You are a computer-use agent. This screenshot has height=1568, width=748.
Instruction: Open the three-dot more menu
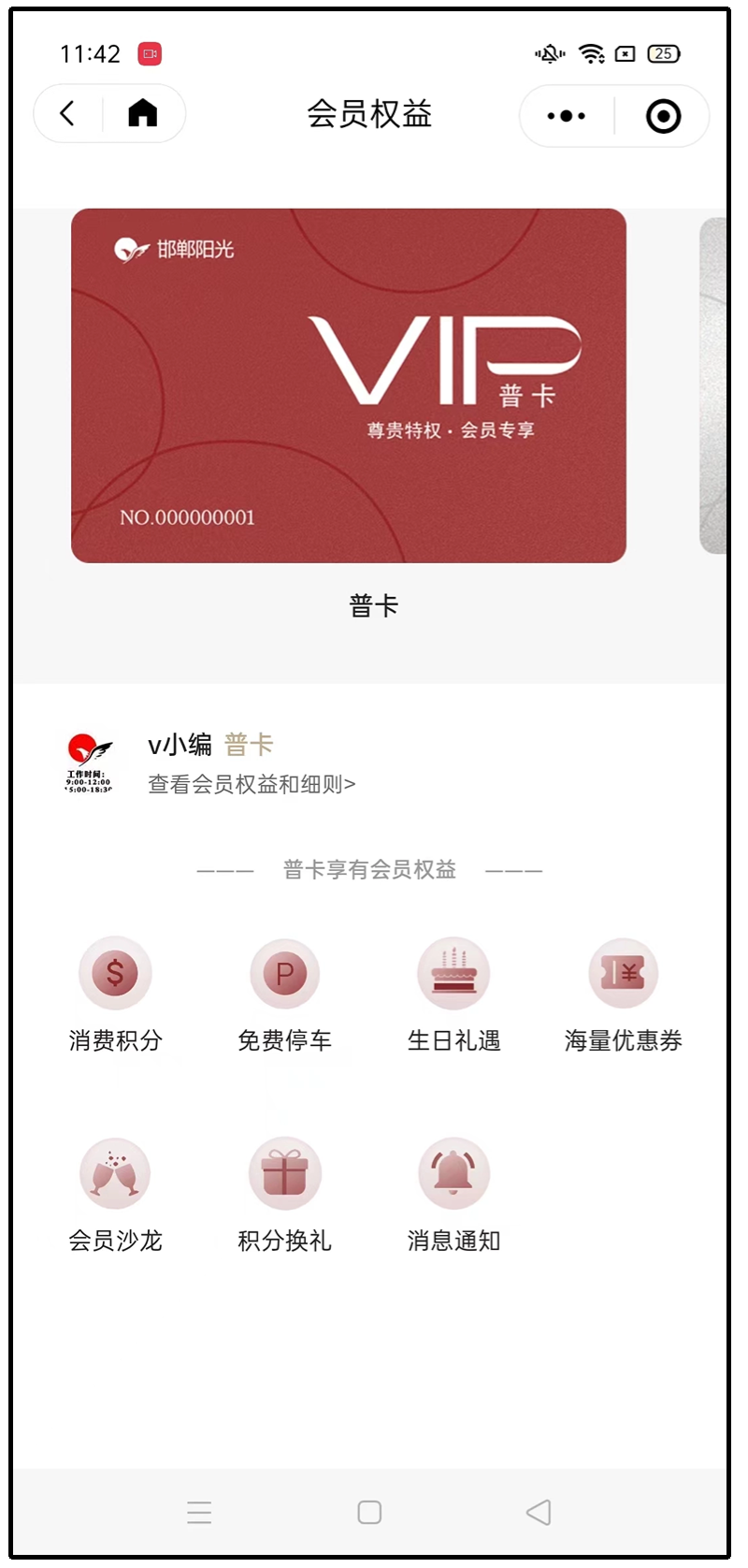point(566,116)
